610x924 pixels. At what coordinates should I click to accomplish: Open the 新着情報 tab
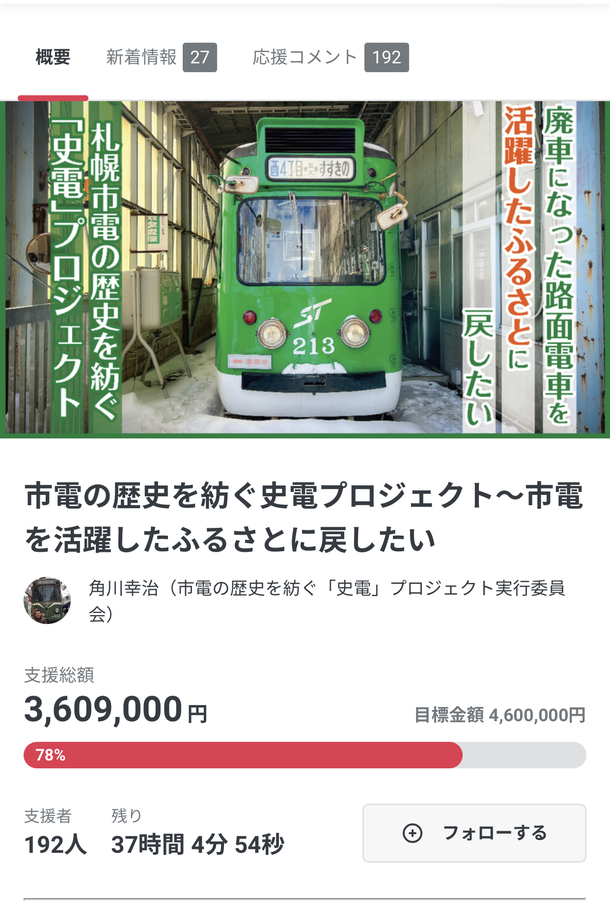pos(160,58)
